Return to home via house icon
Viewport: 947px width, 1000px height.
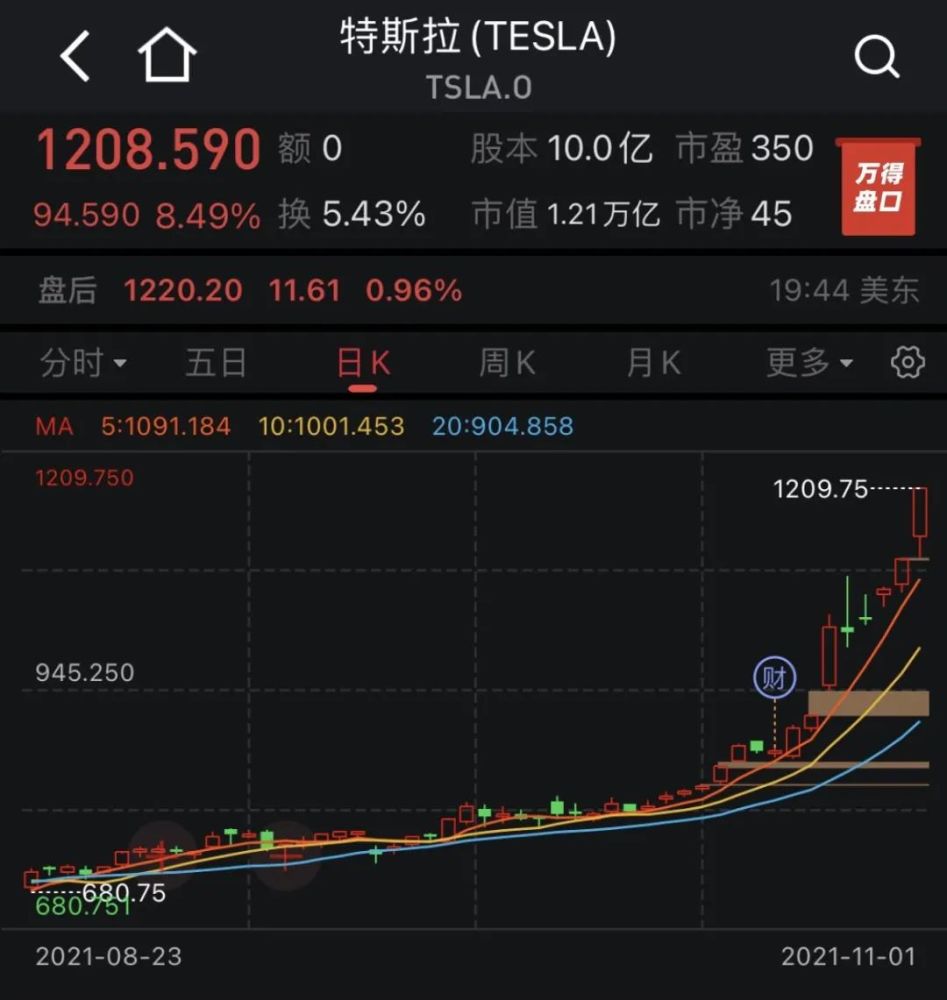click(x=167, y=56)
